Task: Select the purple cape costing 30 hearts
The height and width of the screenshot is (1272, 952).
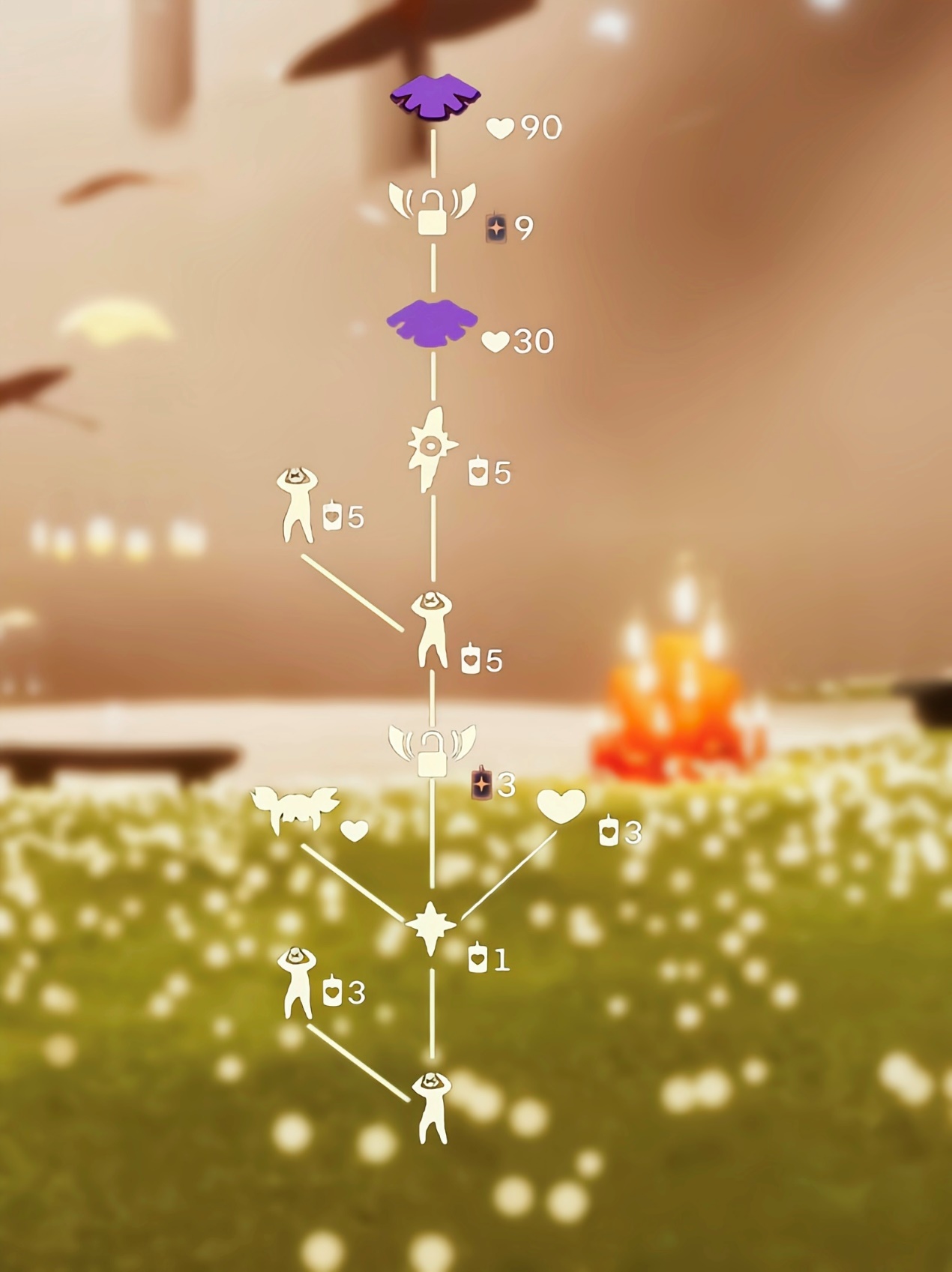Action: coord(431,323)
